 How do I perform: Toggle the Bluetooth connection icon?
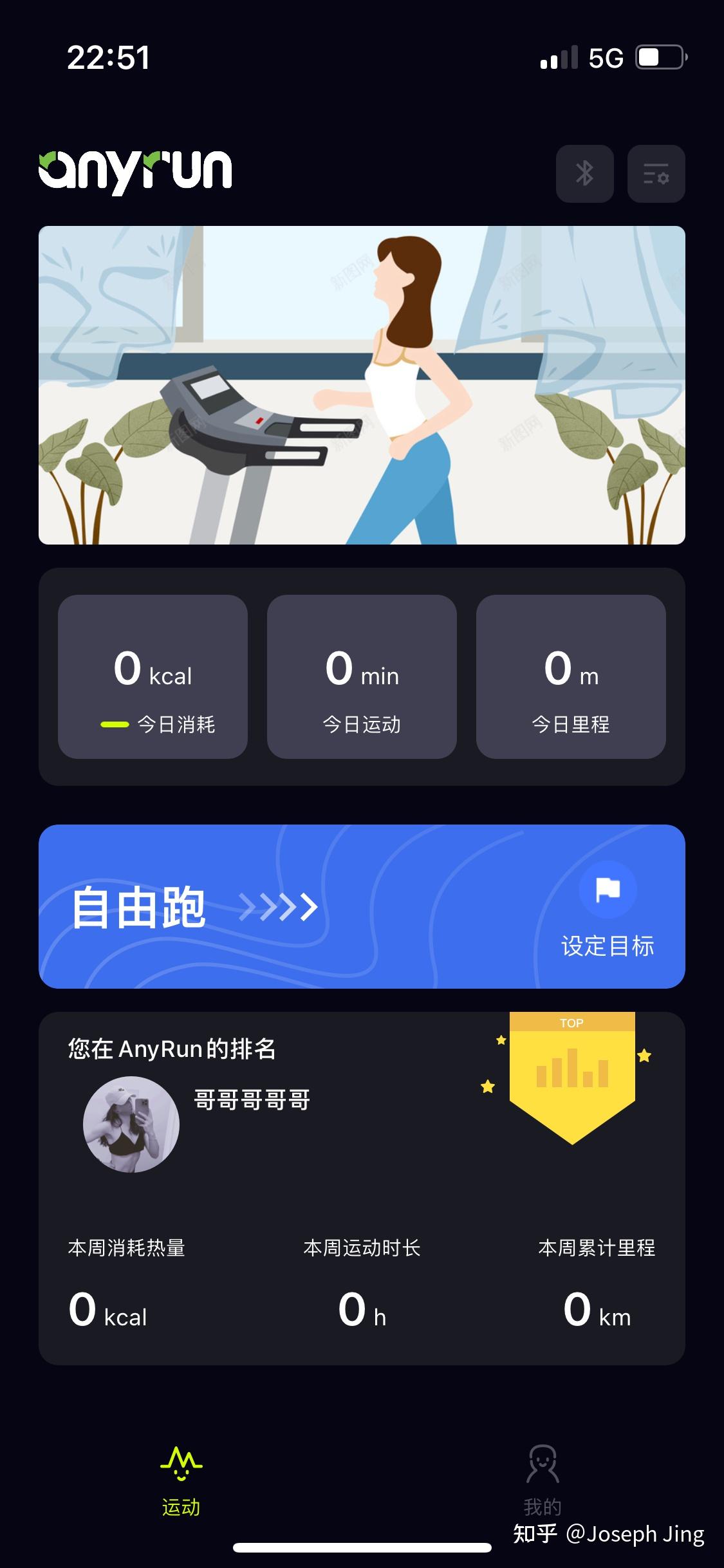pyautogui.click(x=584, y=174)
